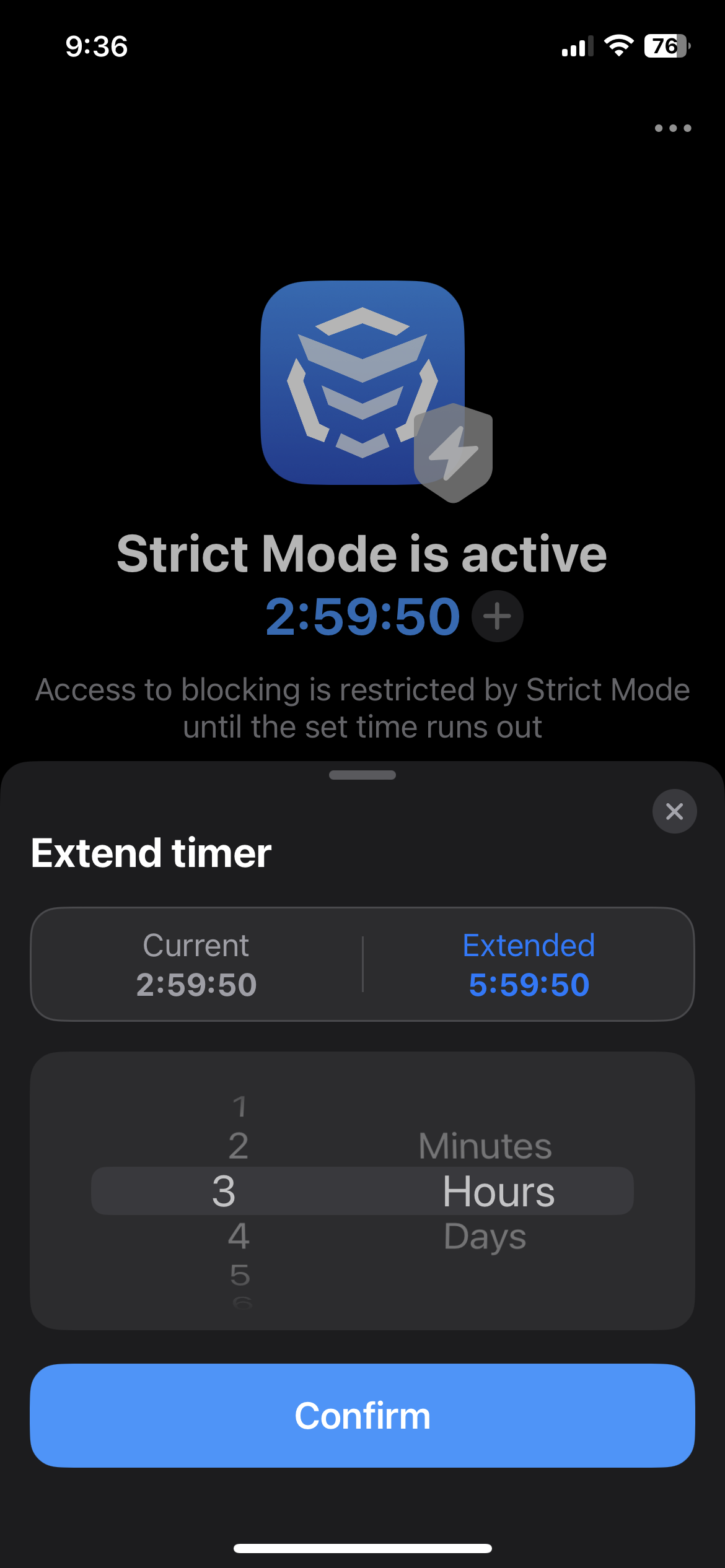The height and width of the screenshot is (1568, 725).
Task: Pick 1 in the number picker
Action: pyautogui.click(x=240, y=1107)
